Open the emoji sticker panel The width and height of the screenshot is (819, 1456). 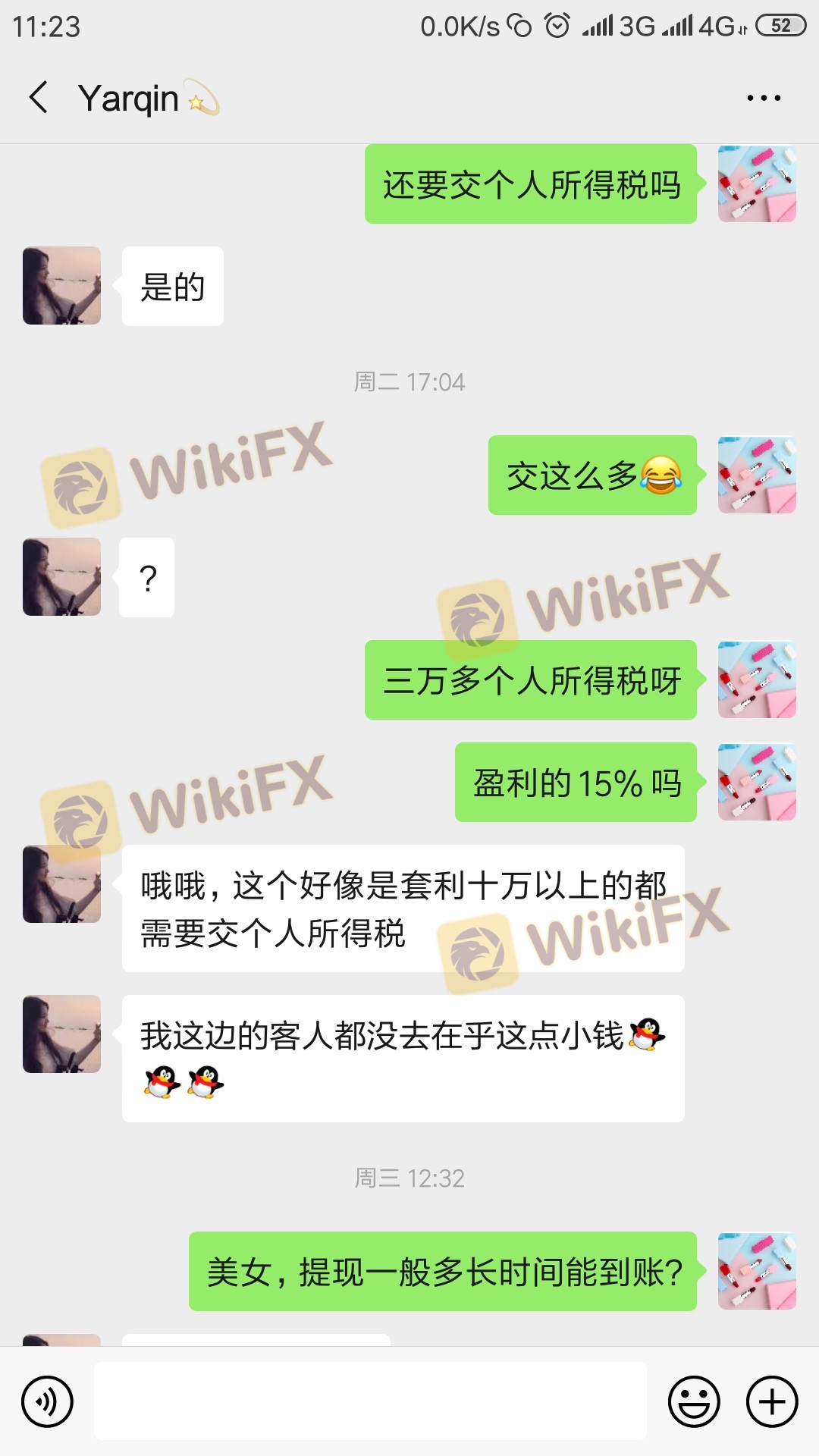693,1401
